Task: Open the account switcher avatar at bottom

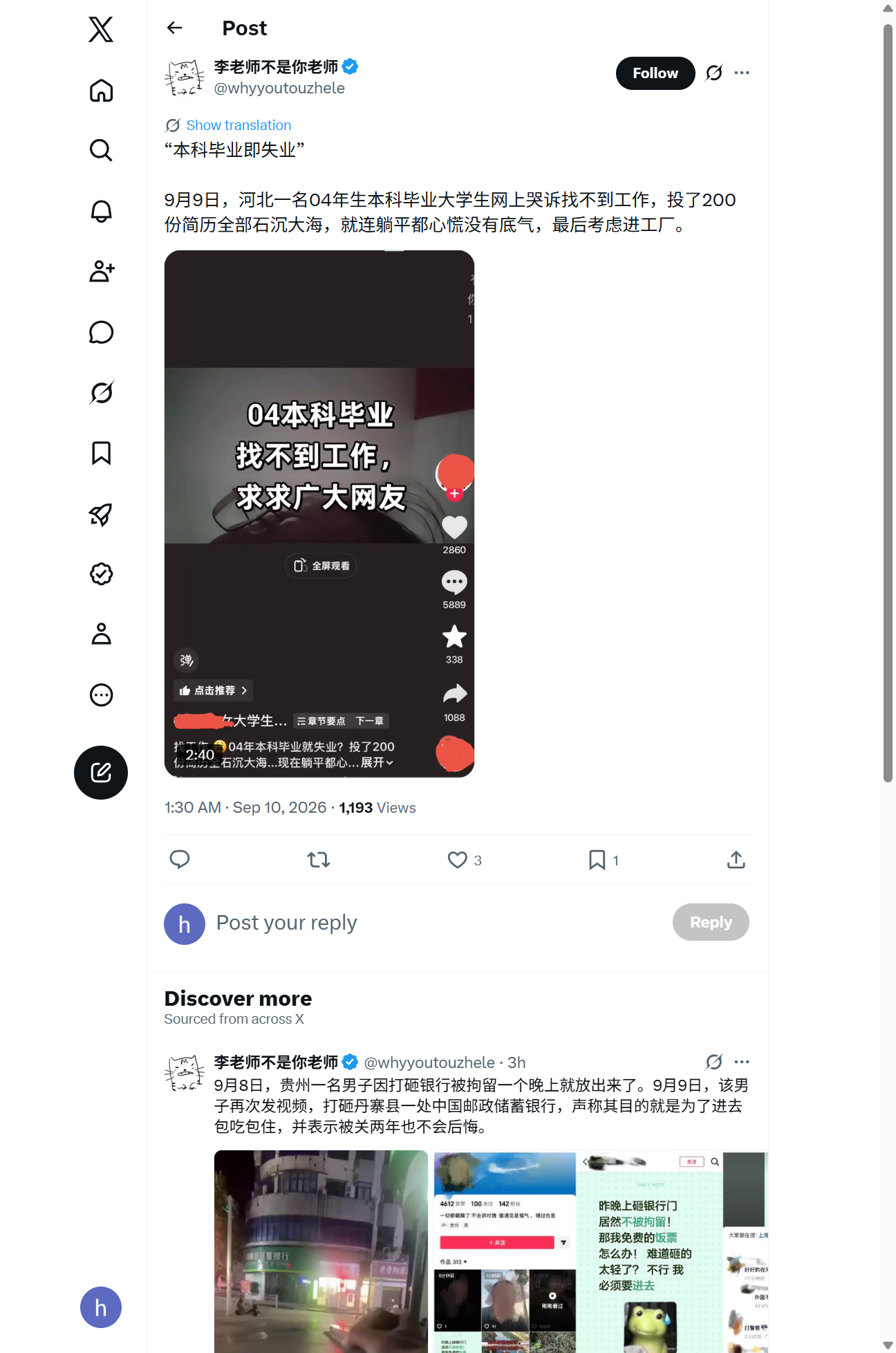Action: [101, 1307]
